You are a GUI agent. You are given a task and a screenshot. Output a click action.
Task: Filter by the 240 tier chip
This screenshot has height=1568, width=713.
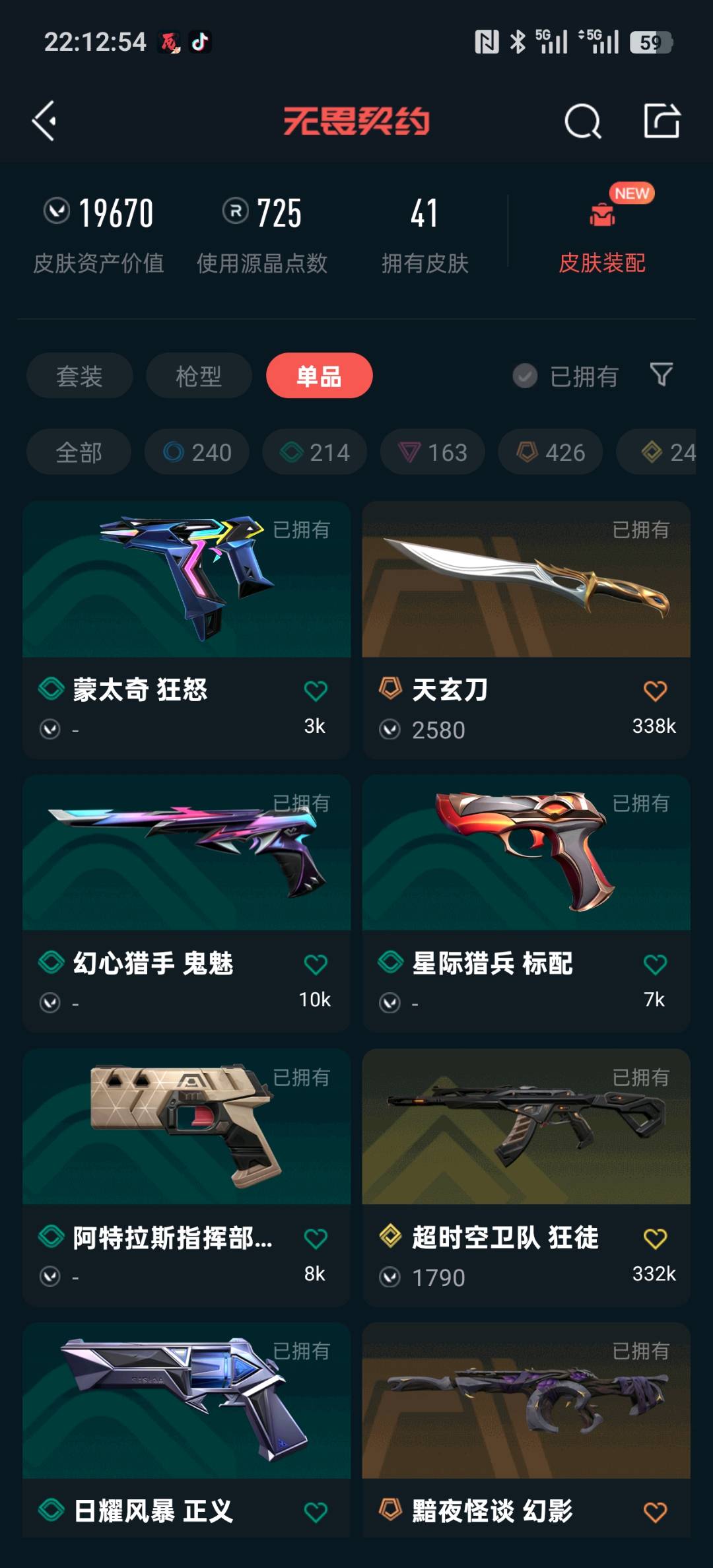tap(197, 452)
